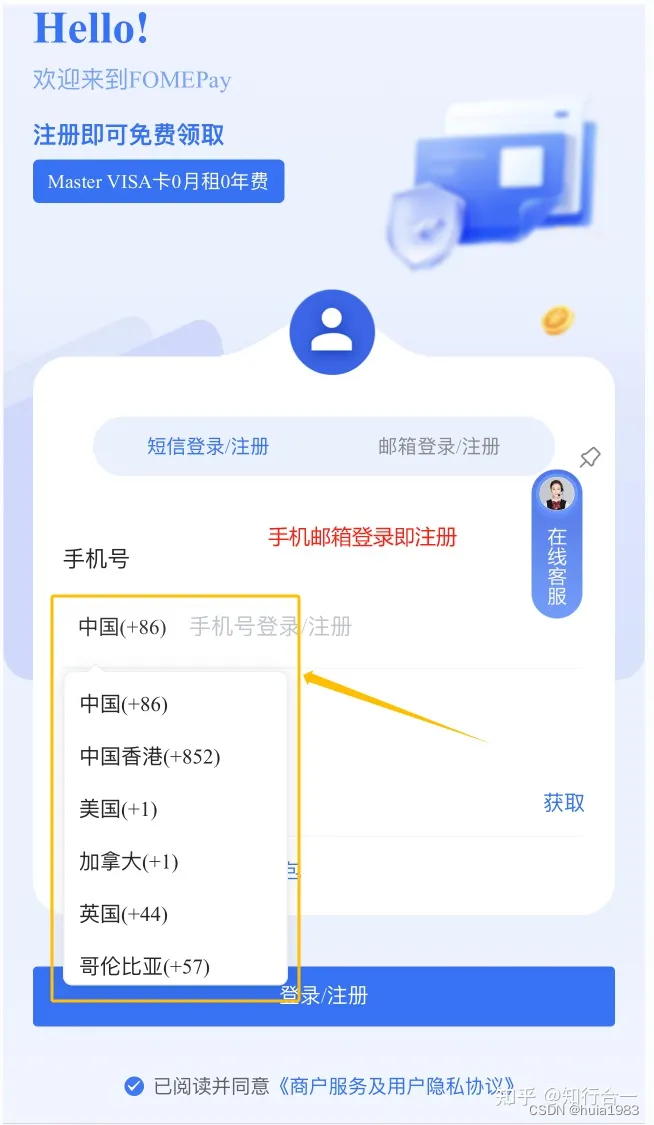Tap the pin icon above 在线客服
The height and width of the screenshot is (1125, 654).
pos(590,458)
